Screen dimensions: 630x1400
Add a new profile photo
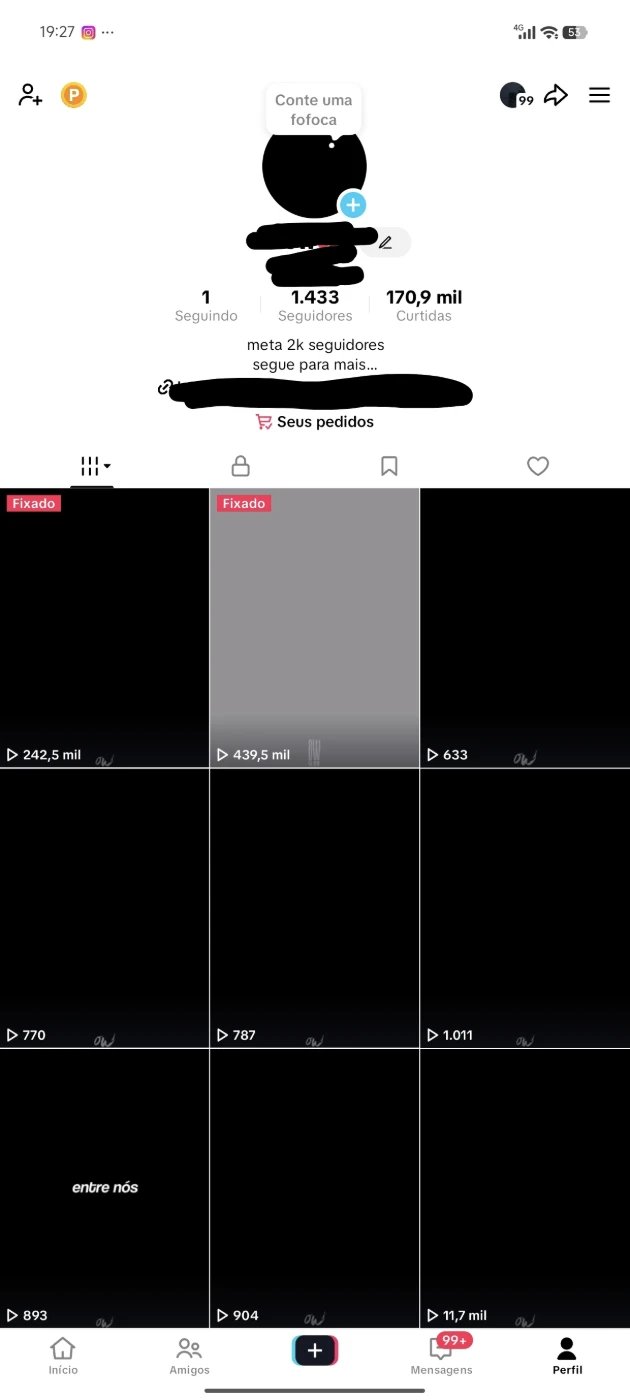coord(352,205)
